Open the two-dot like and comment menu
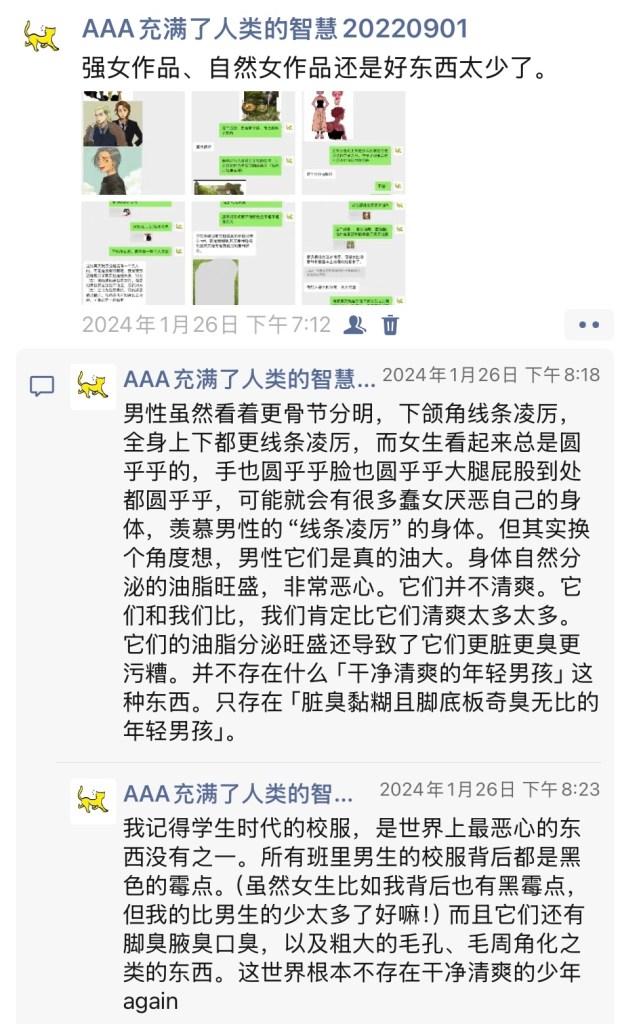 pos(588,325)
